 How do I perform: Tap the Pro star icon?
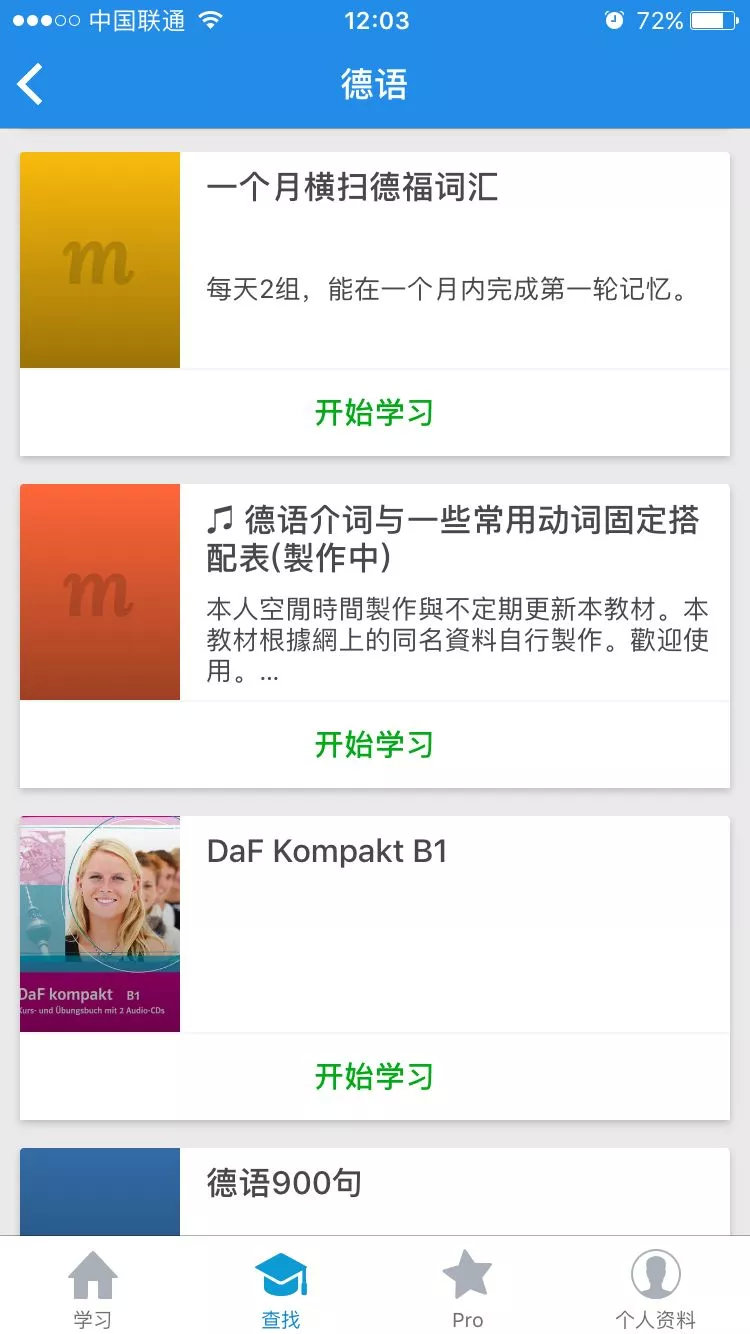pos(468,1273)
